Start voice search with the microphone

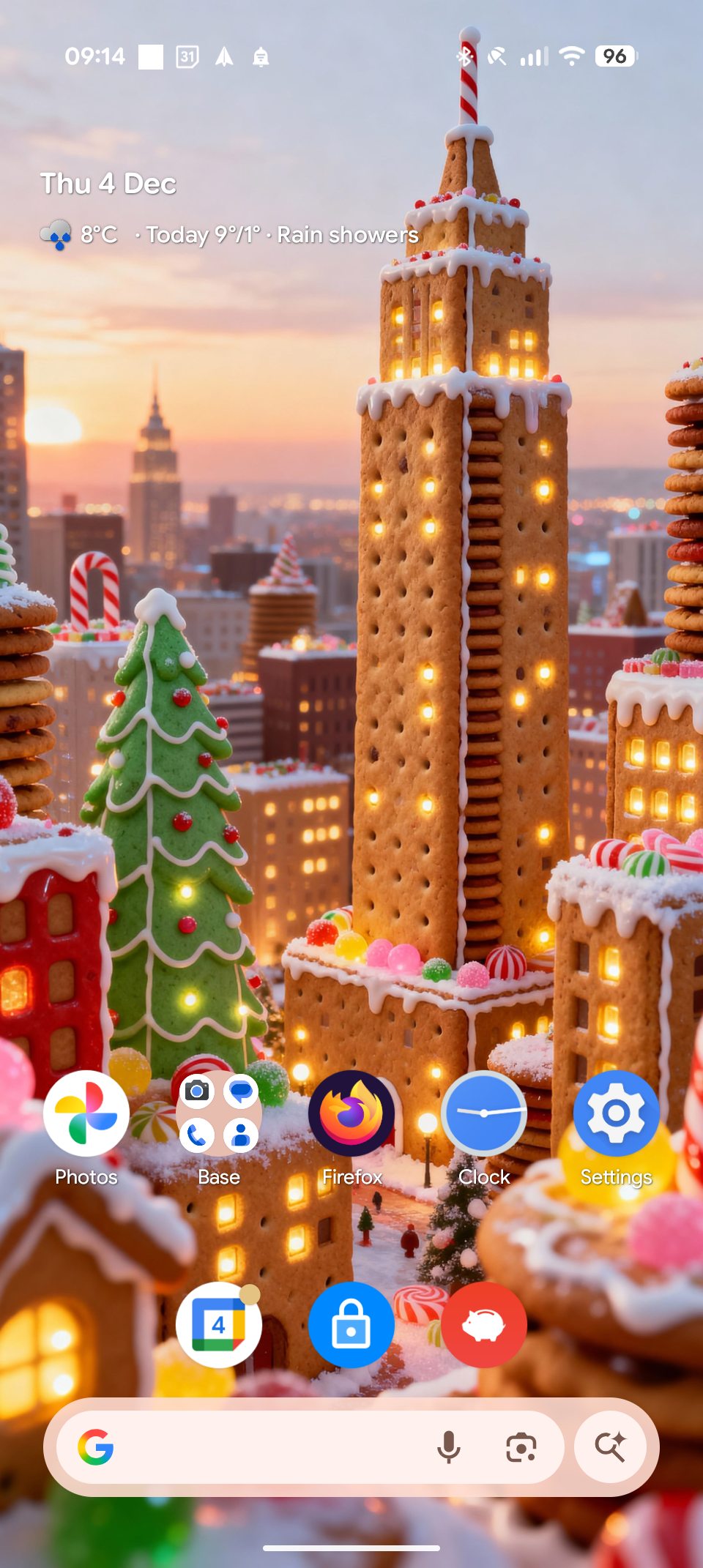click(x=449, y=1447)
